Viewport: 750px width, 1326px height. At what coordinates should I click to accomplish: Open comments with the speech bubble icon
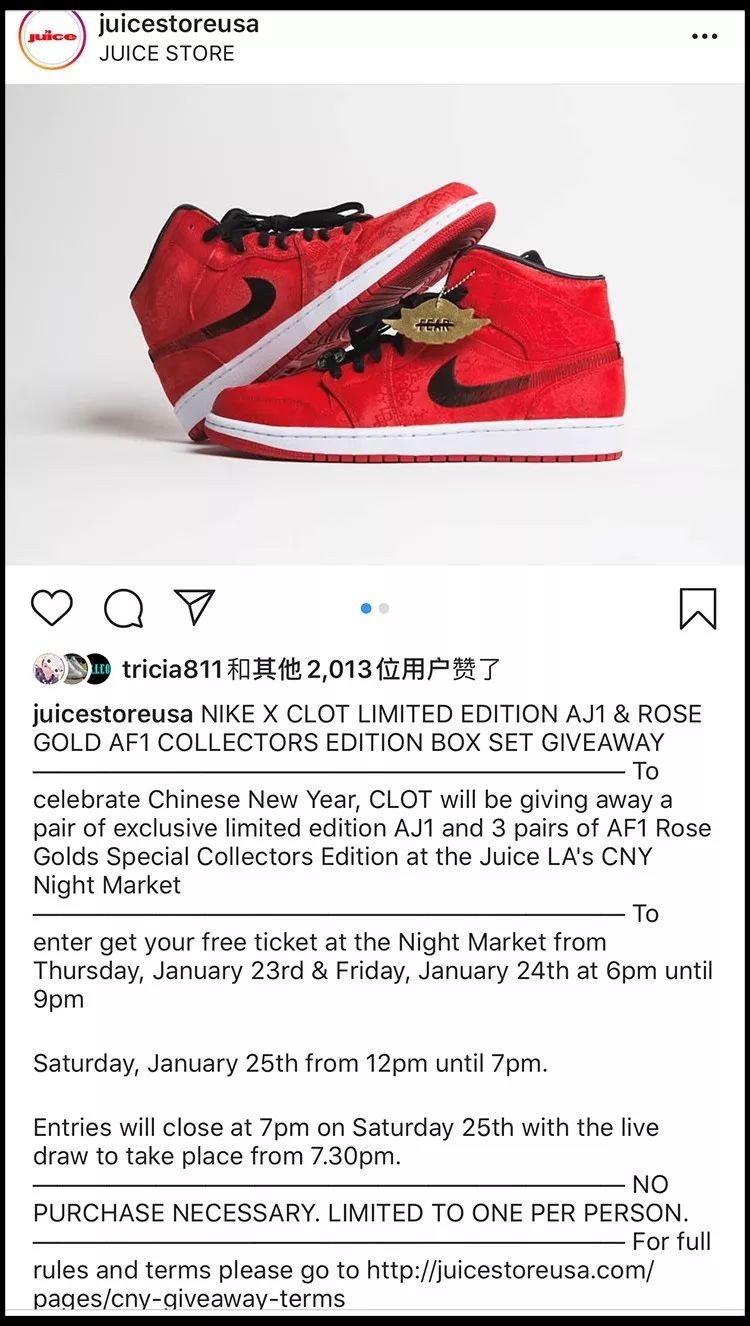pos(123,608)
